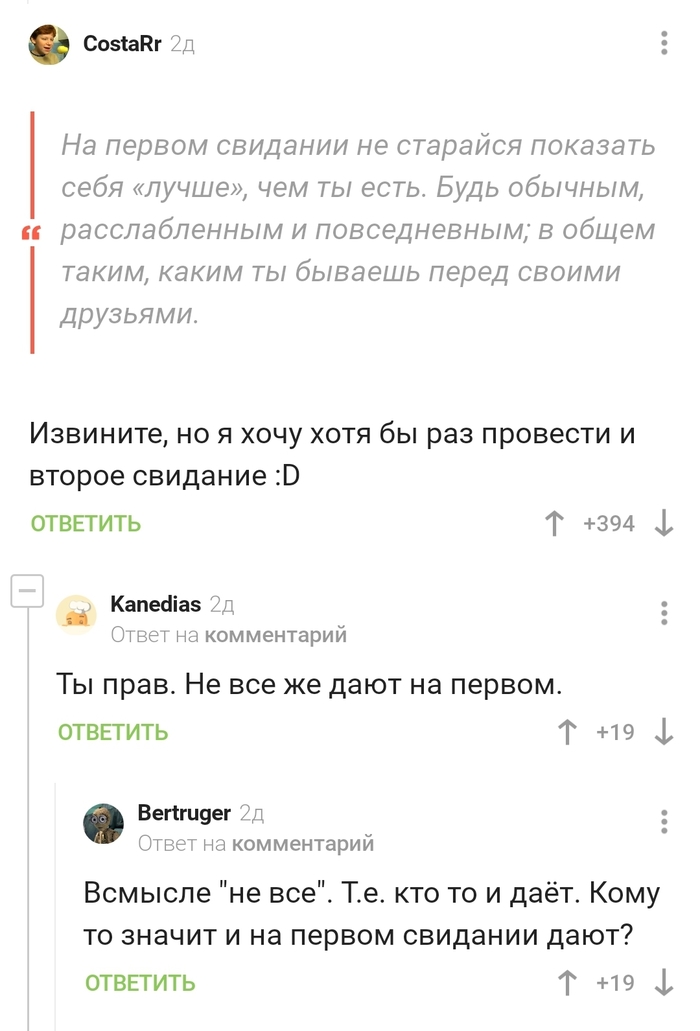Image resolution: width=700 pixels, height=1031 pixels.
Task: Open overflow menu on Bertruger's comment
Action: pos(665,821)
